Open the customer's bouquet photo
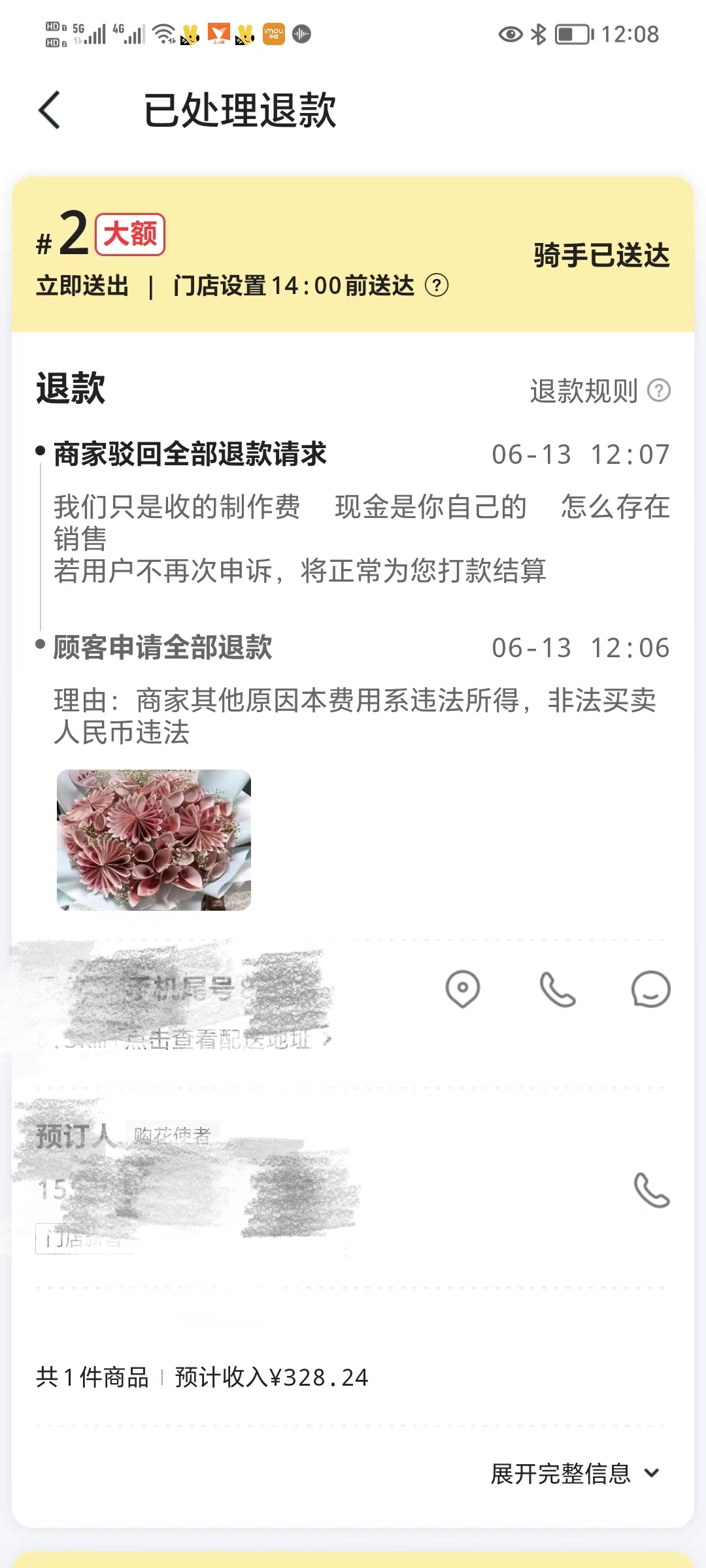The width and height of the screenshot is (706, 1568). pyautogui.click(x=154, y=840)
